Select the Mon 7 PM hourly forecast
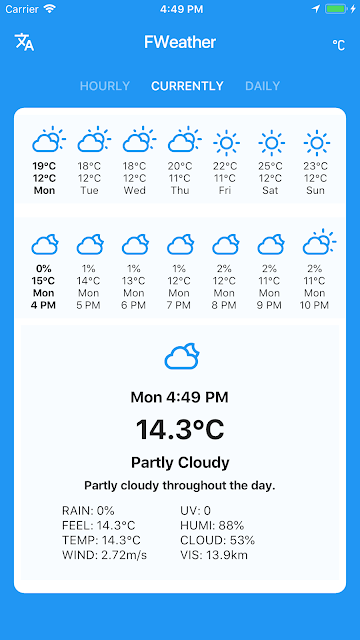Screen dimensions: 360x640 (179, 271)
